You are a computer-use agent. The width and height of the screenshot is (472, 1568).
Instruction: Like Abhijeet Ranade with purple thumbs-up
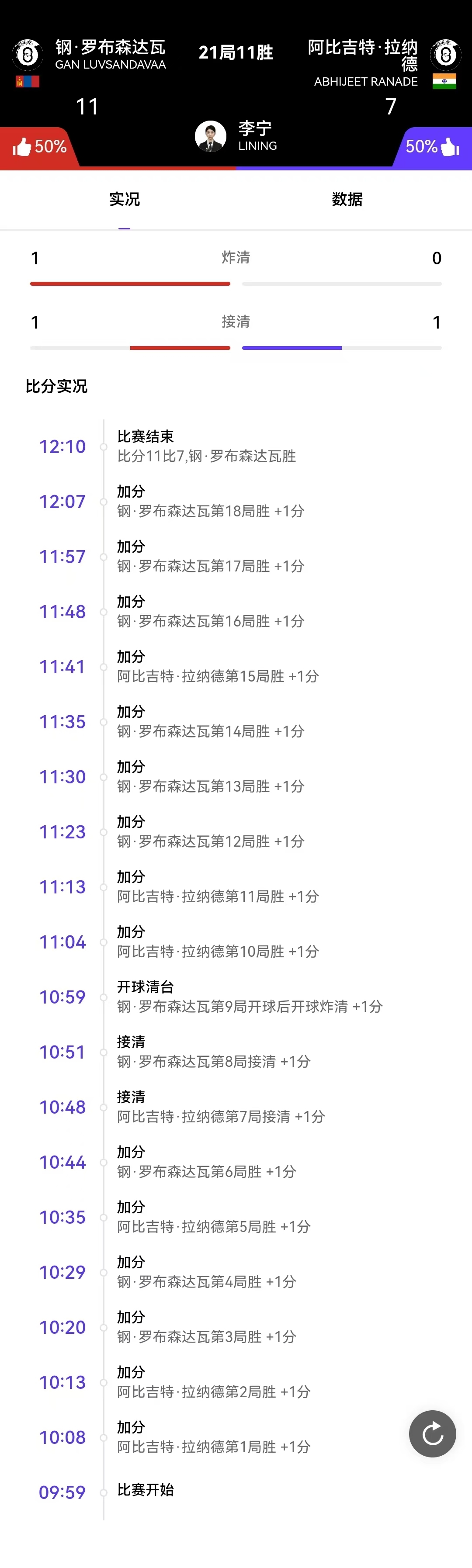(x=449, y=147)
